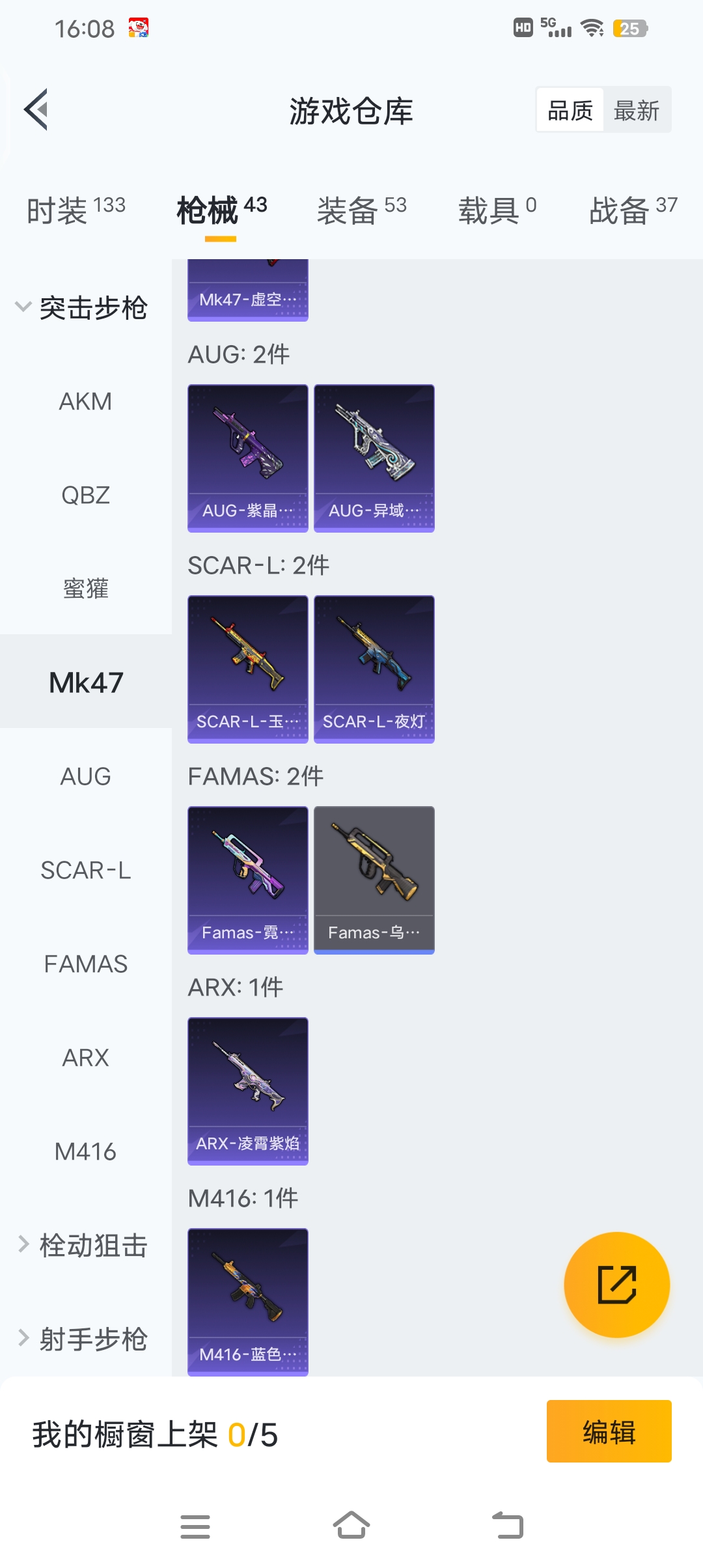Open the Famas-乌 skin card
The image size is (703, 1568).
click(x=374, y=880)
